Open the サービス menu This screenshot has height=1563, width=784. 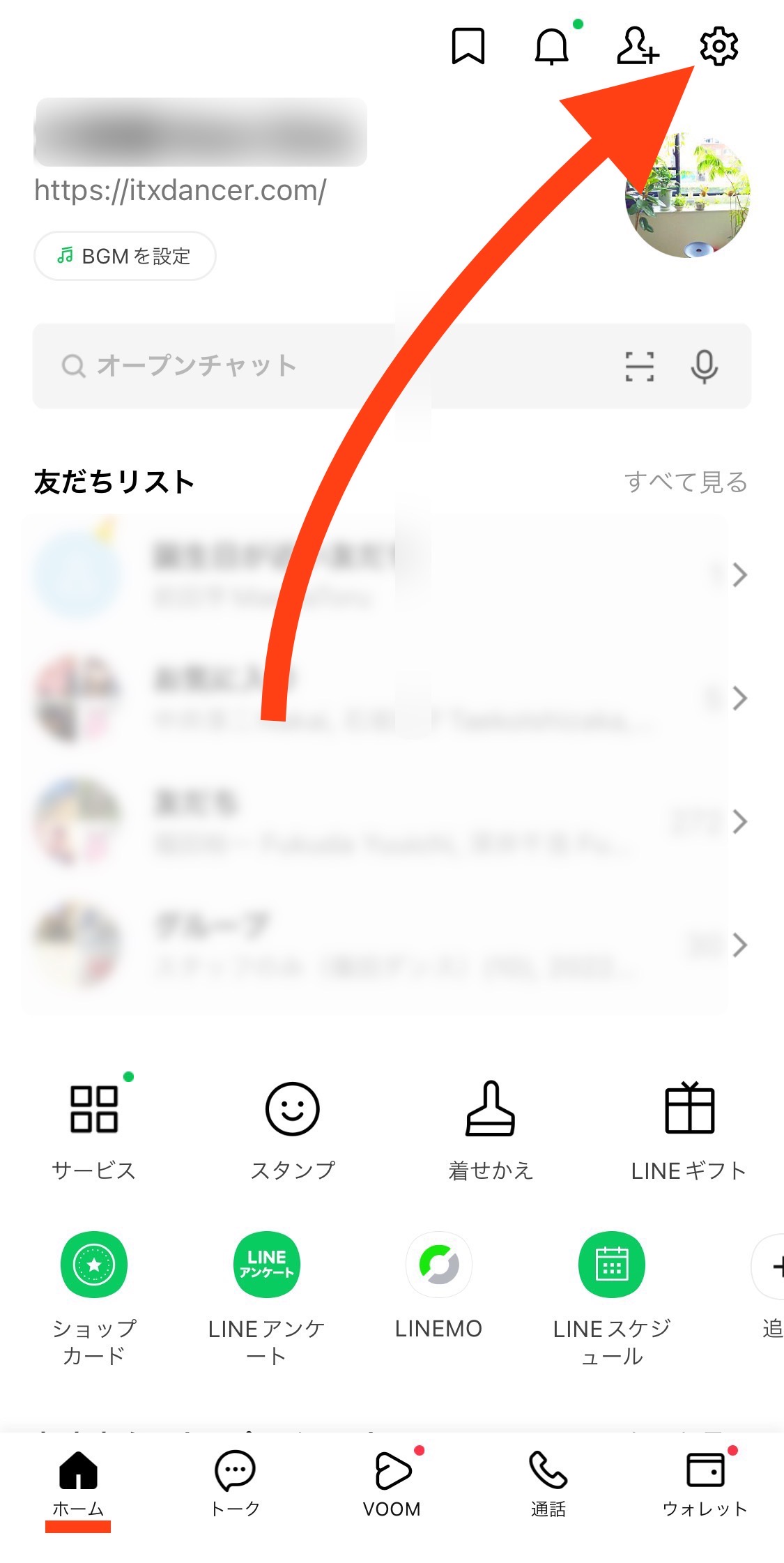pos(94,1129)
